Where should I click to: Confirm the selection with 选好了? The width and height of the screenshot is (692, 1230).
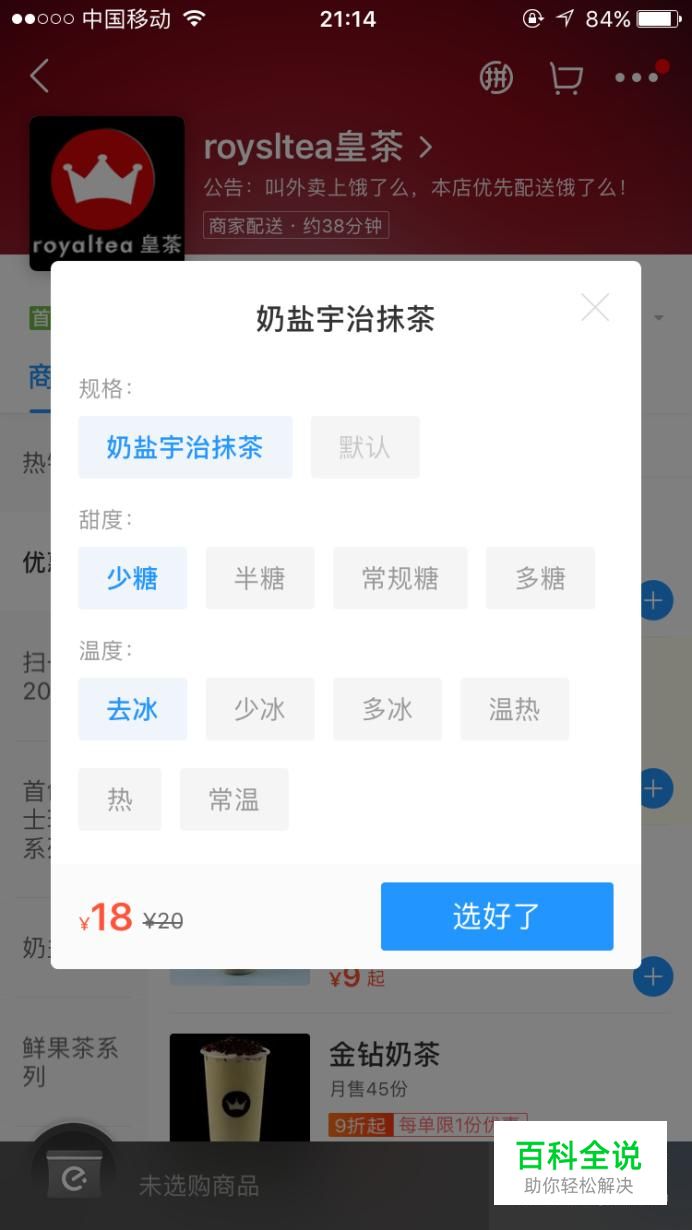(497, 916)
